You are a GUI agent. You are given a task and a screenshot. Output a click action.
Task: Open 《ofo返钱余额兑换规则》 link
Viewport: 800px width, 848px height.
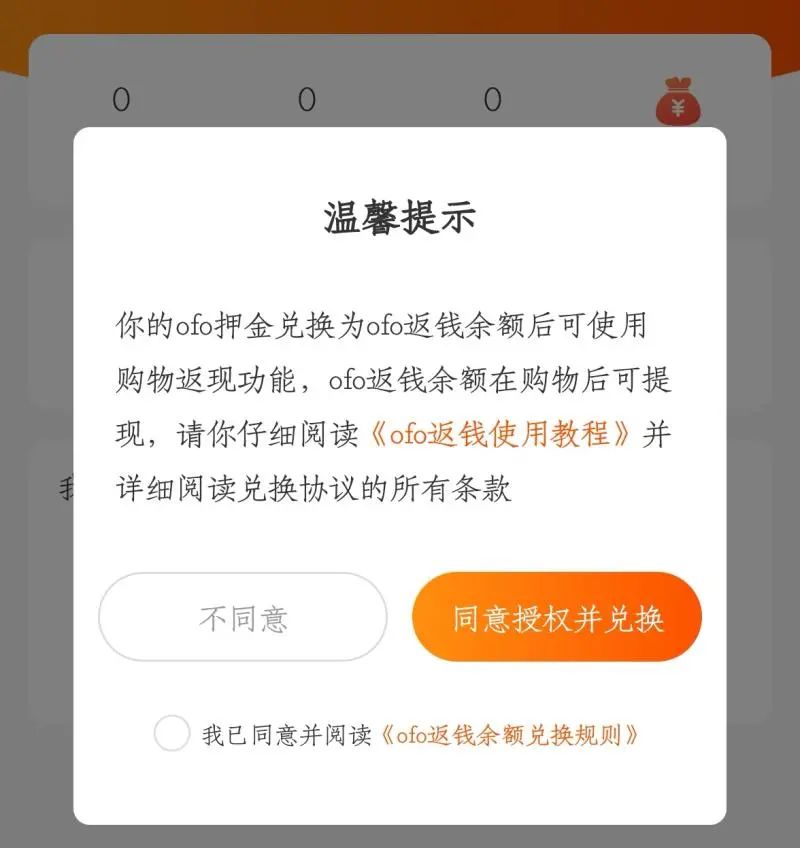(x=510, y=735)
